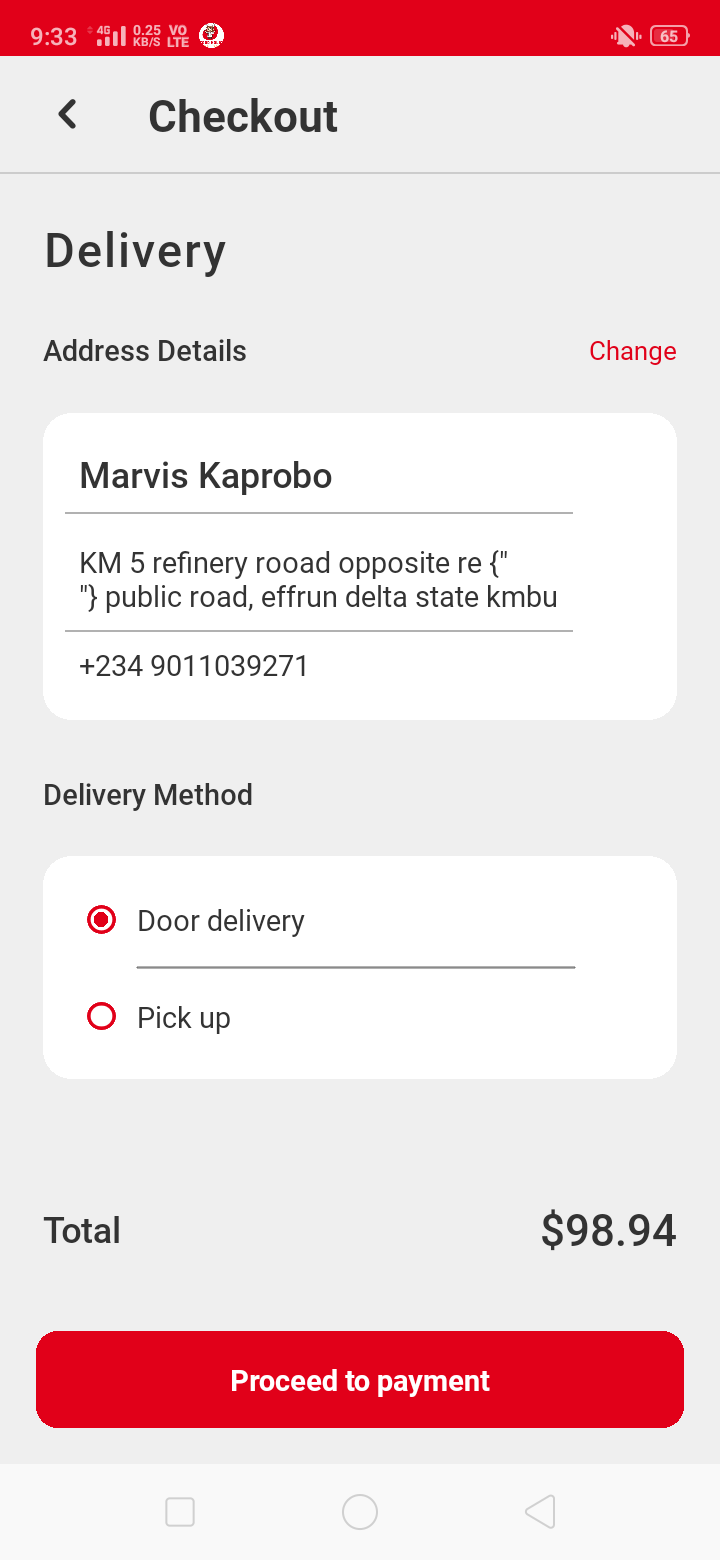Change the delivery address details
The height and width of the screenshot is (1560, 720).
[632, 351]
